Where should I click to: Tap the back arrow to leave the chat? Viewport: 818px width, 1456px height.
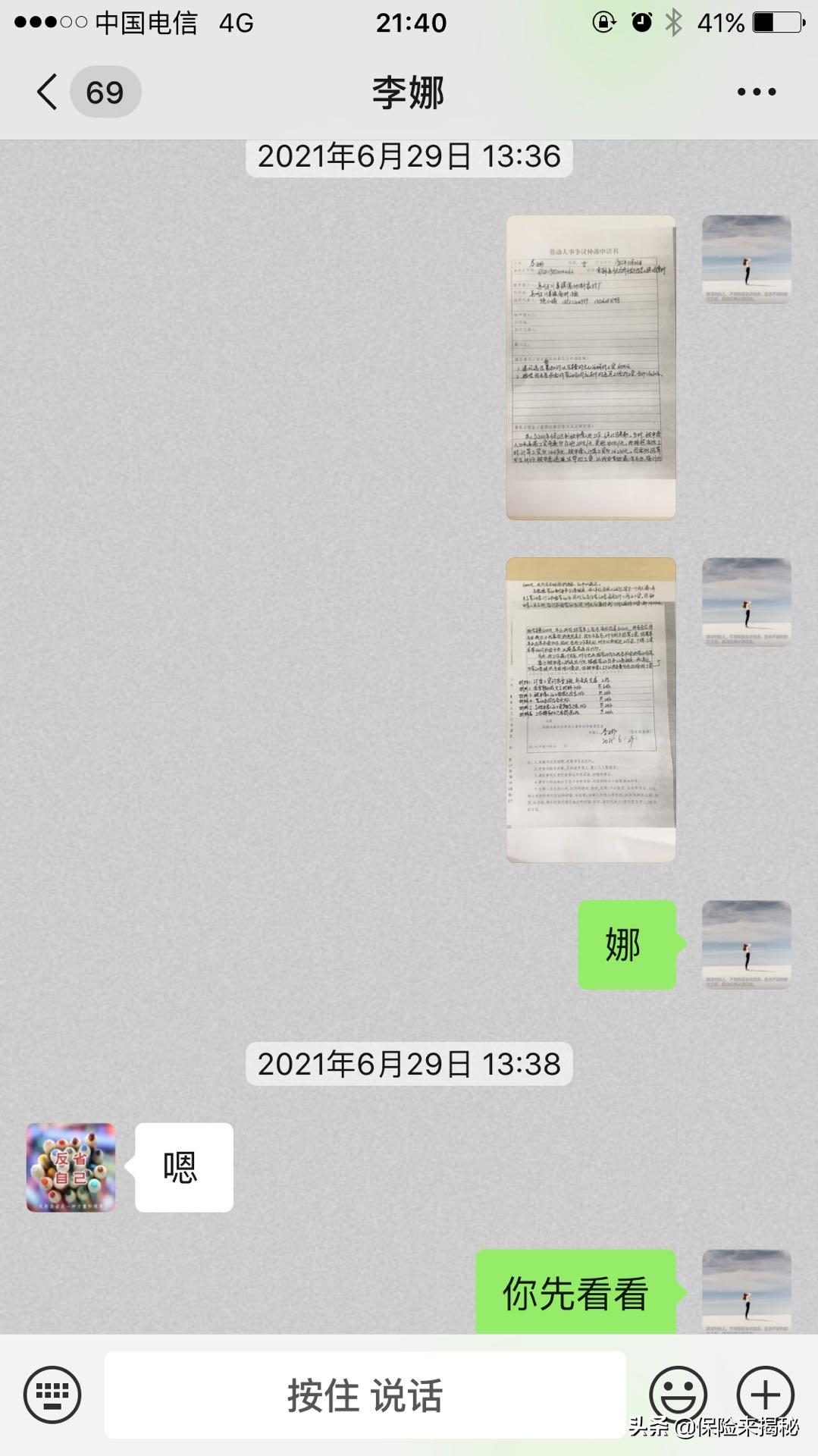[x=45, y=91]
